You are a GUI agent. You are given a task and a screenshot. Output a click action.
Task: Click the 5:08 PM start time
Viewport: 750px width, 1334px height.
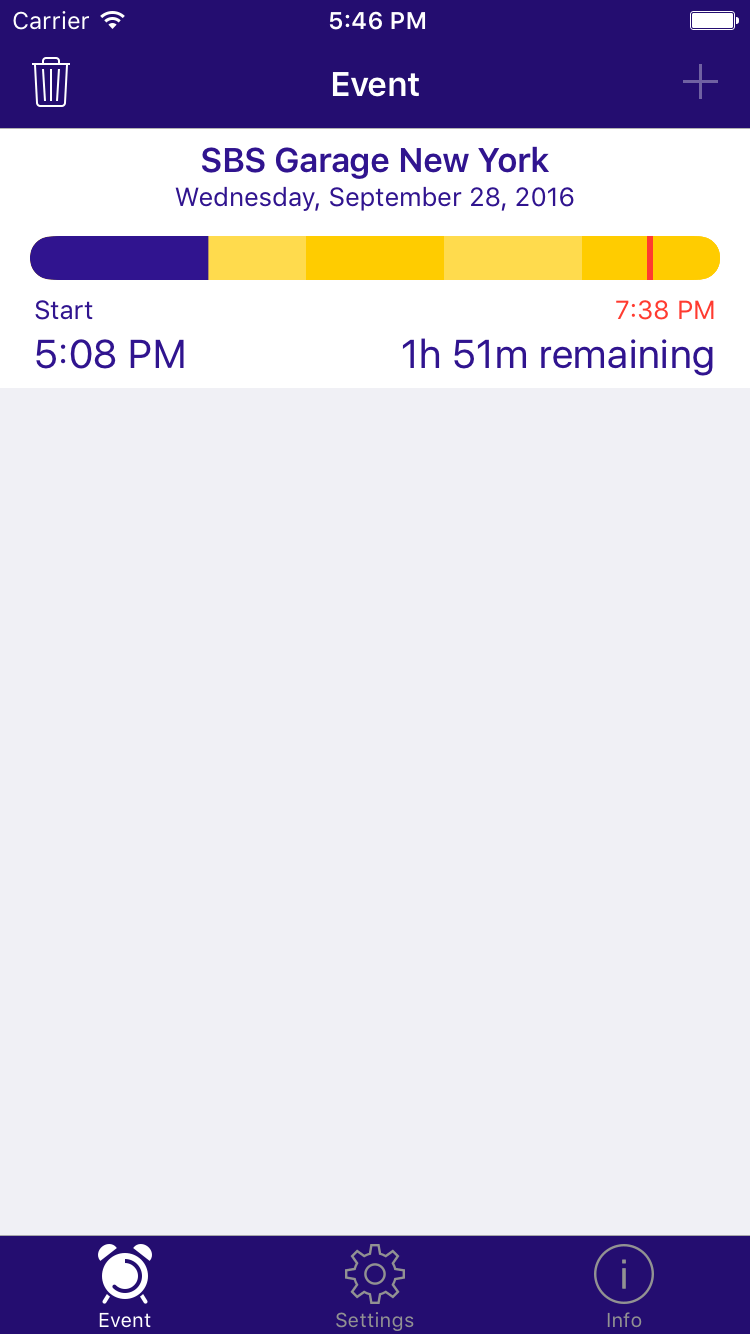coord(110,354)
